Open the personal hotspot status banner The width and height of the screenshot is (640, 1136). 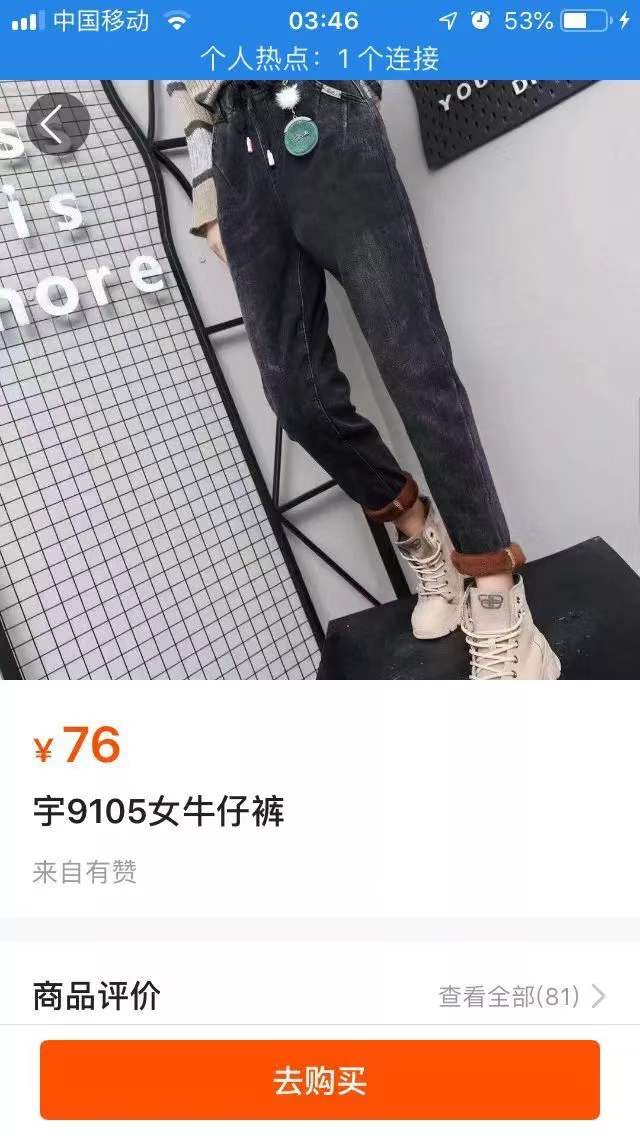tap(320, 58)
